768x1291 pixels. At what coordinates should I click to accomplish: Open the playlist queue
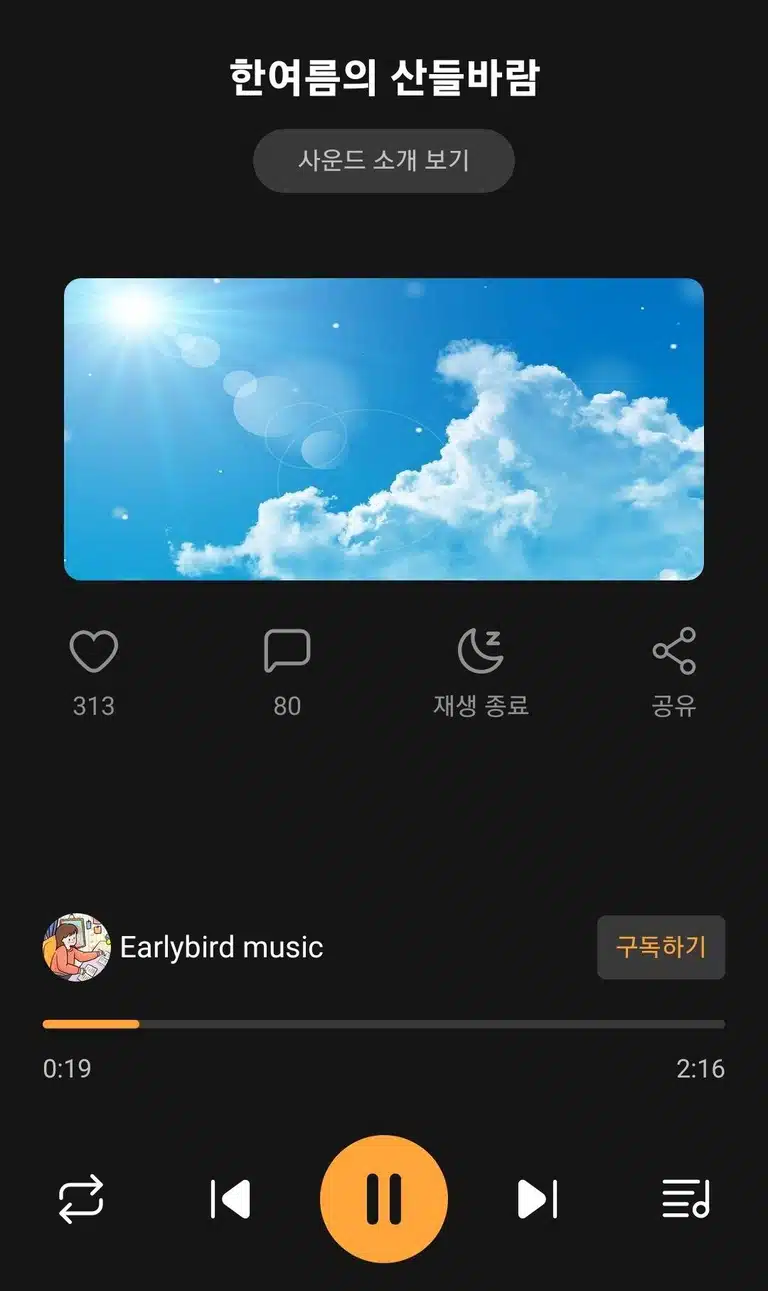(686, 1198)
